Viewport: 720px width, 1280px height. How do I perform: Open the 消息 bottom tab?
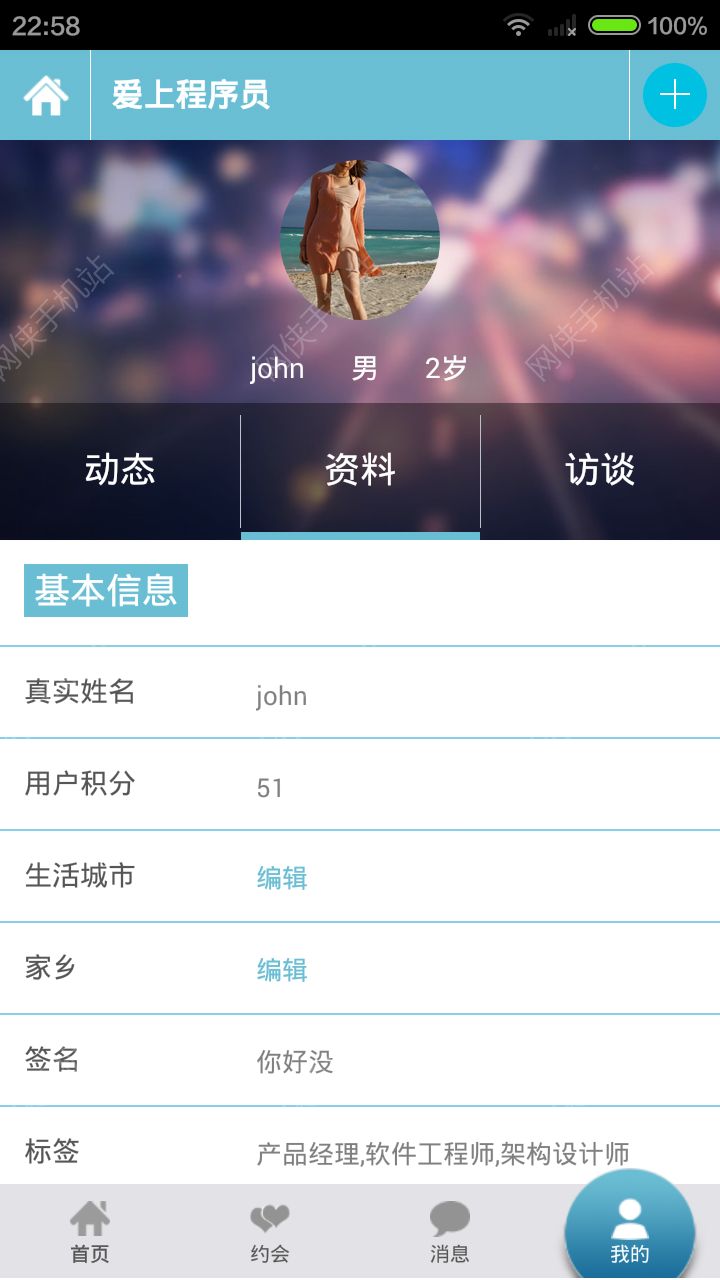[x=450, y=1232]
